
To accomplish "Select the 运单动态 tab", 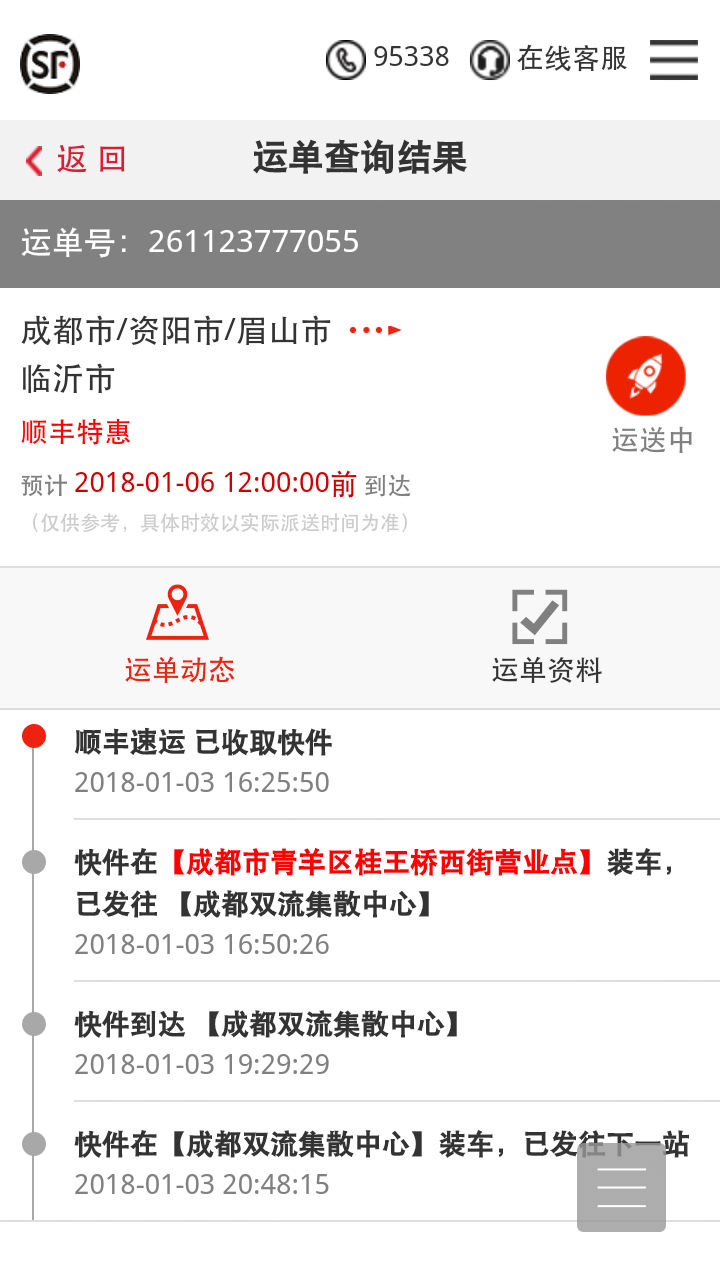I will click(179, 637).
